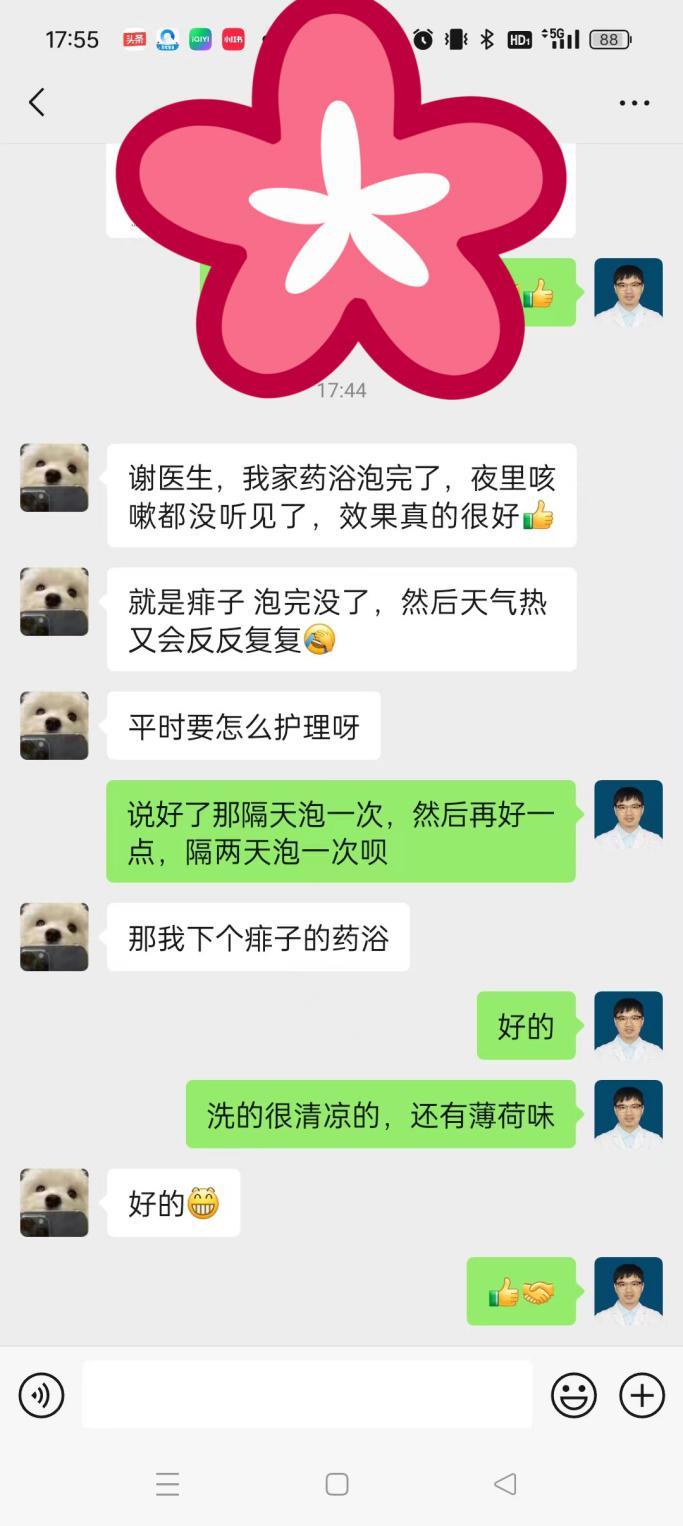The width and height of the screenshot is (683, 1526).
Task: Switch to voice message input
Action: (41, 1395)
